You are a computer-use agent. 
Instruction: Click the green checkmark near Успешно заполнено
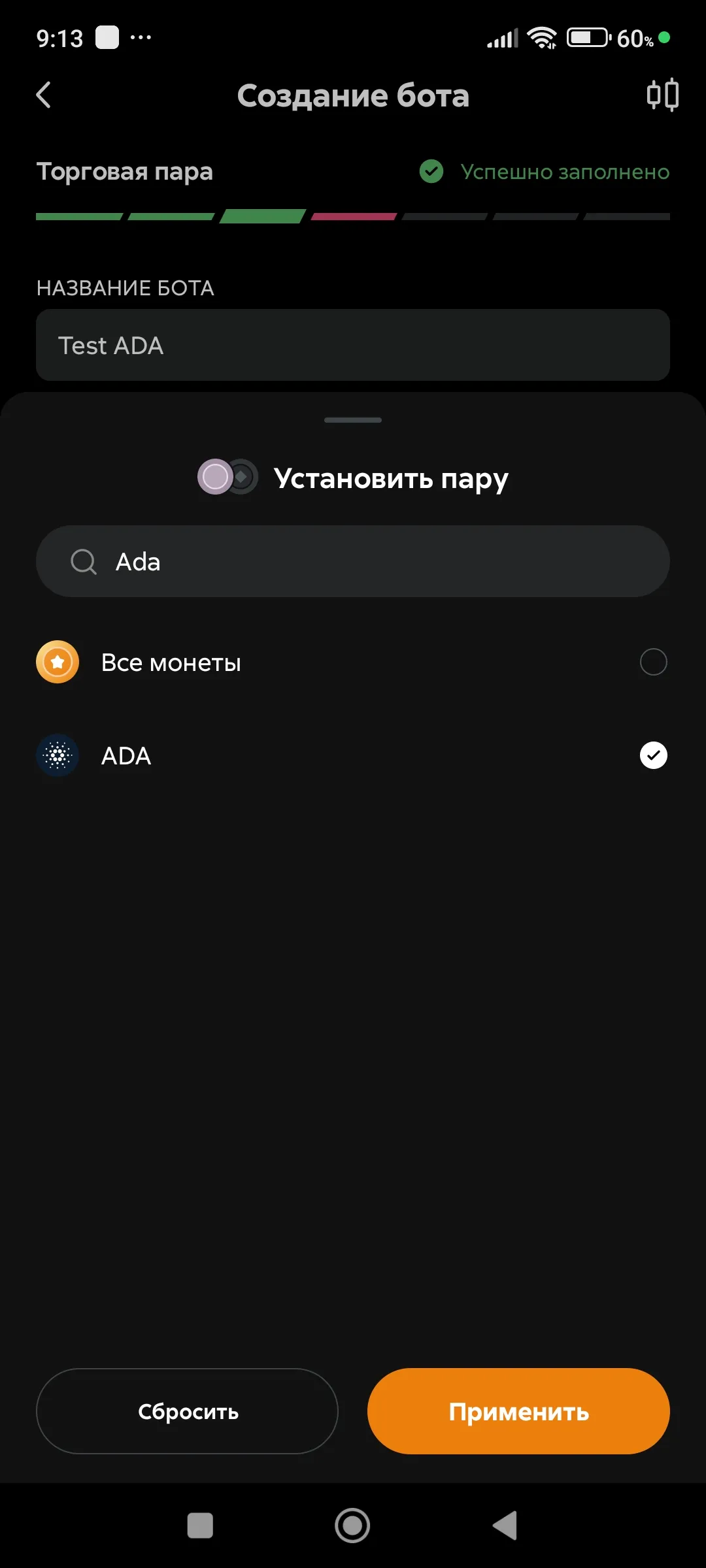pyautogui.click(x=431, y=171)
